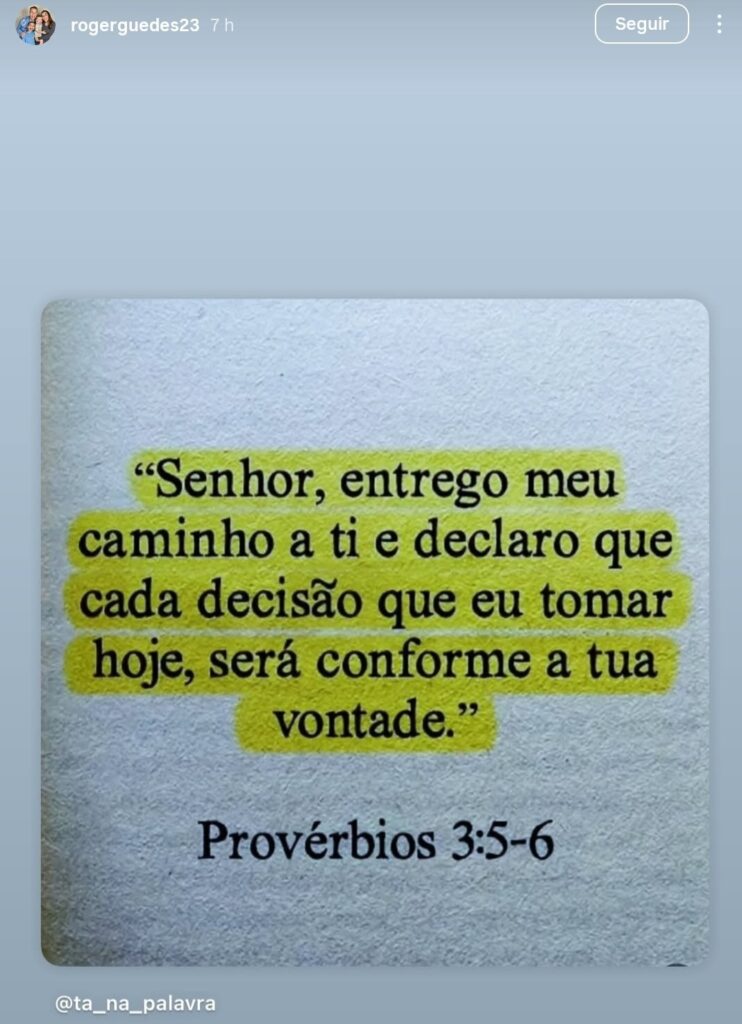Open the three-dot overflow menu
This screenshot has width=742, height=1024.
pos(718,24)
